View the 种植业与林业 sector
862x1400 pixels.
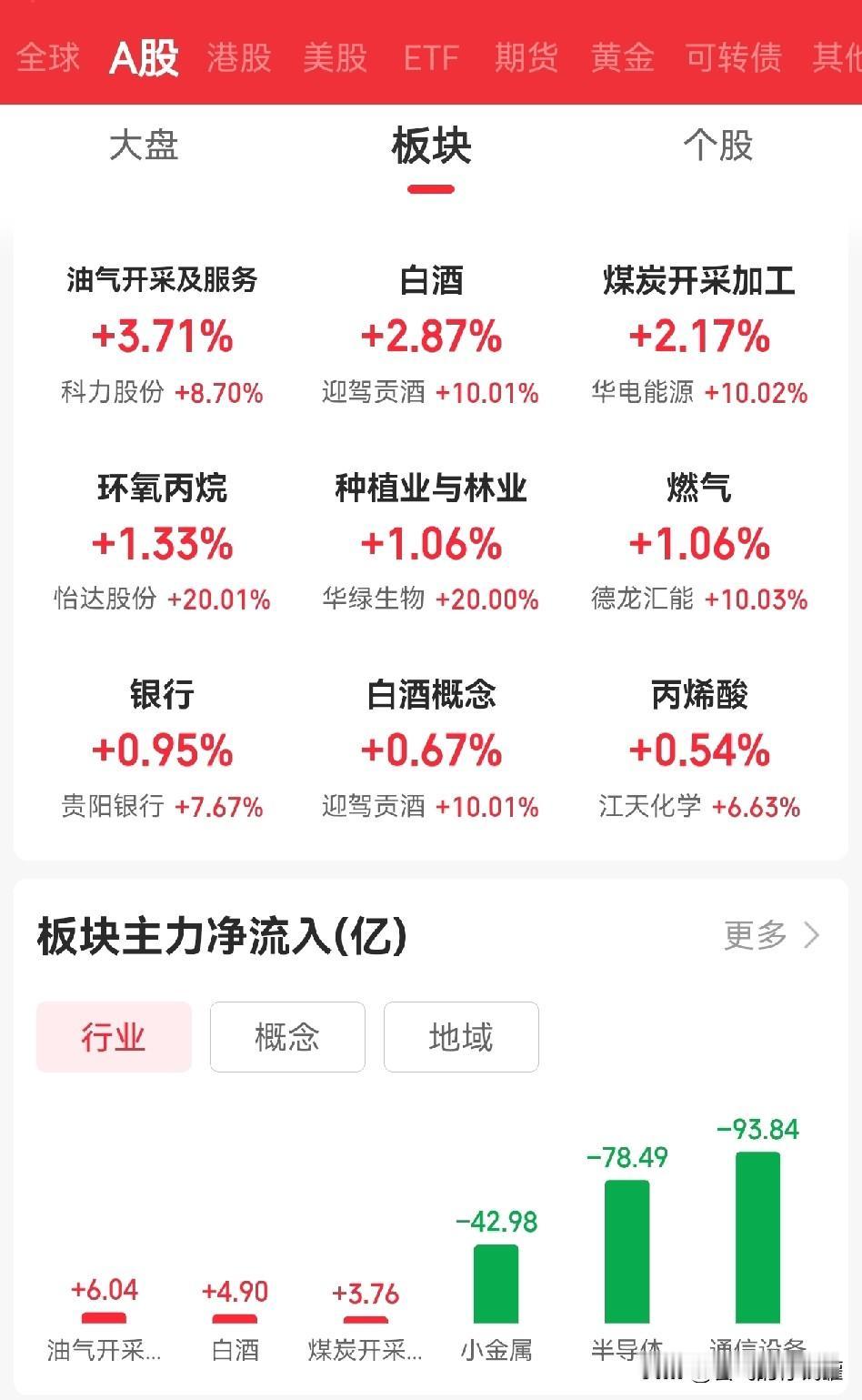click(431, 542)
